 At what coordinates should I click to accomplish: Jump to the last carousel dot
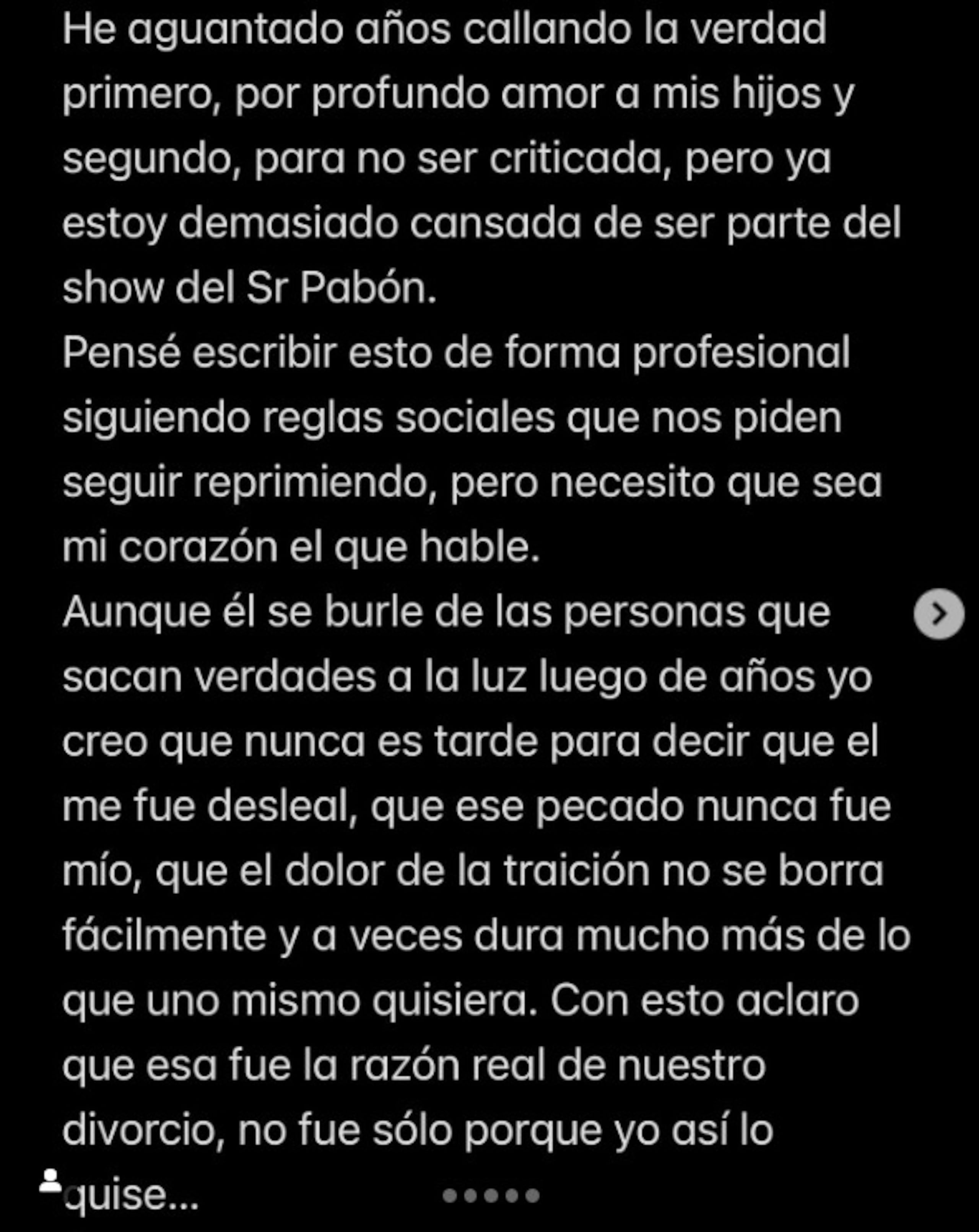point(533,1195)
